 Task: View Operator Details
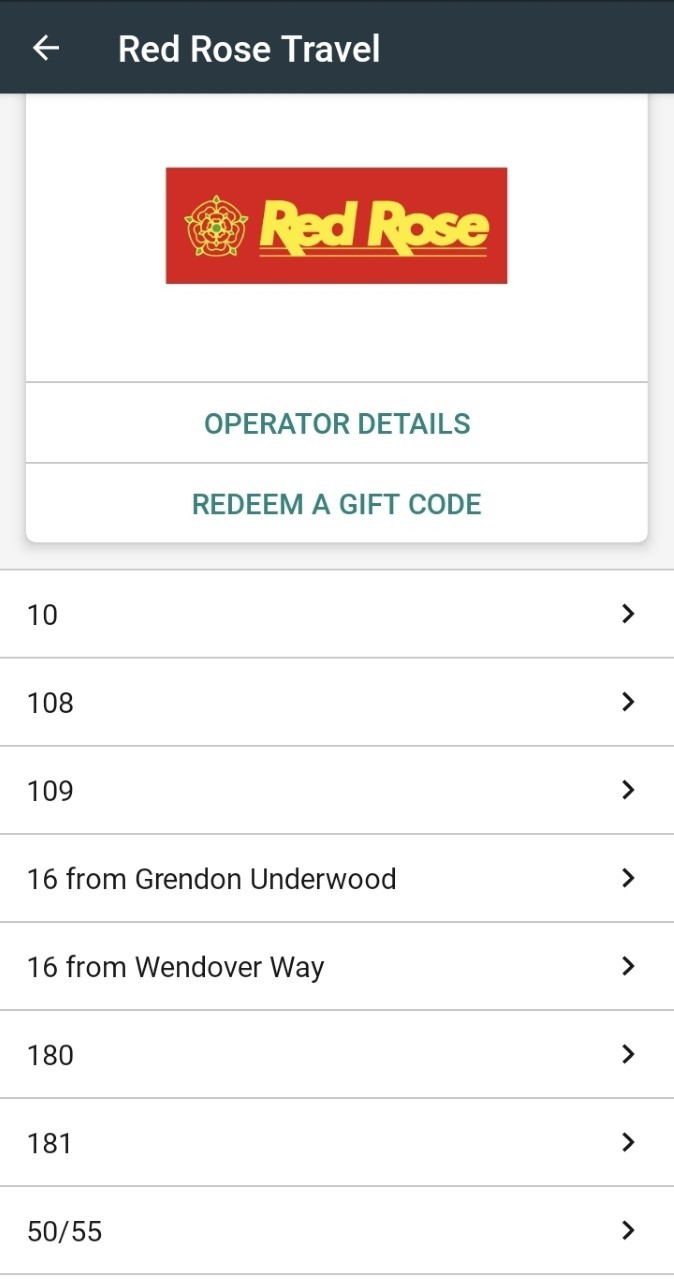(337, 423)
